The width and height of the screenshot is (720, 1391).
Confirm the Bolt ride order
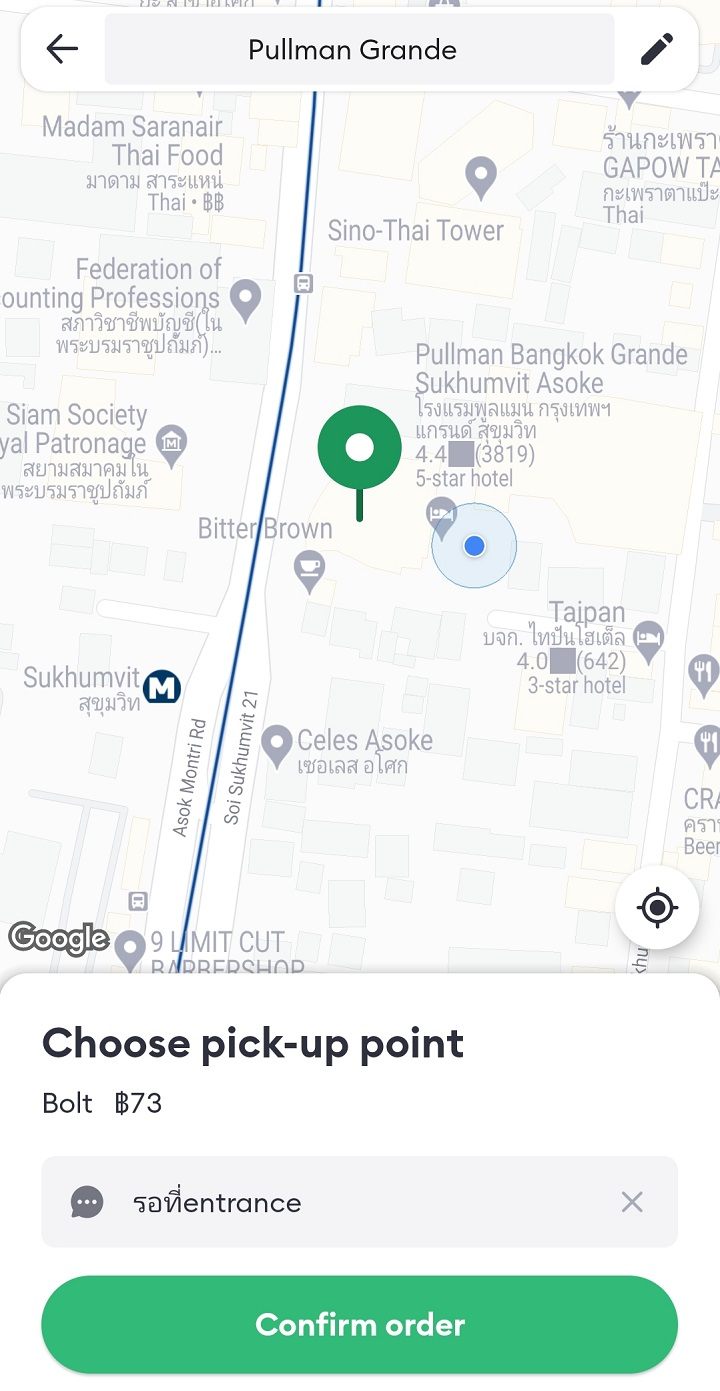tap(359, 1324)
